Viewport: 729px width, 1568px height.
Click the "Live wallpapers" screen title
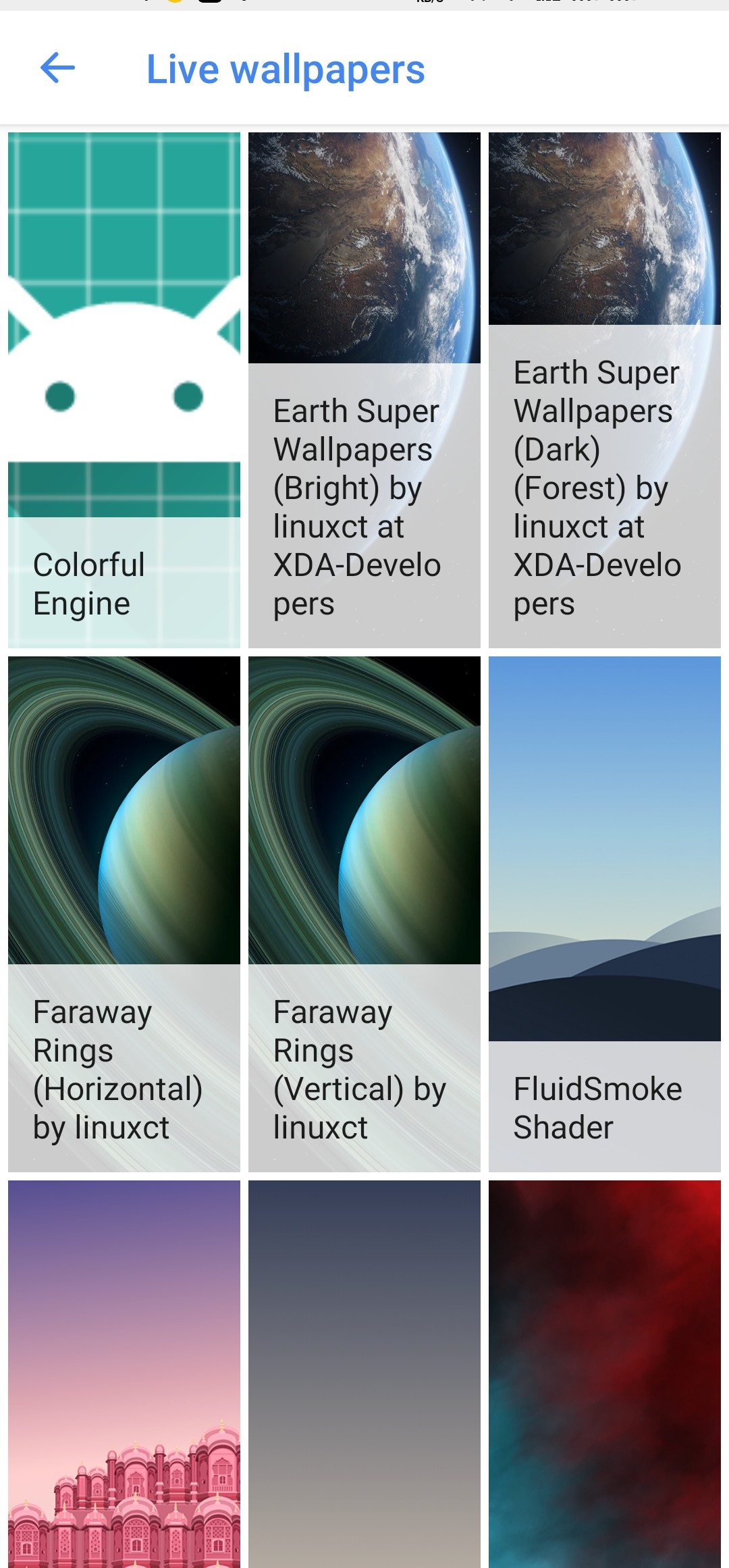[286, 68]
